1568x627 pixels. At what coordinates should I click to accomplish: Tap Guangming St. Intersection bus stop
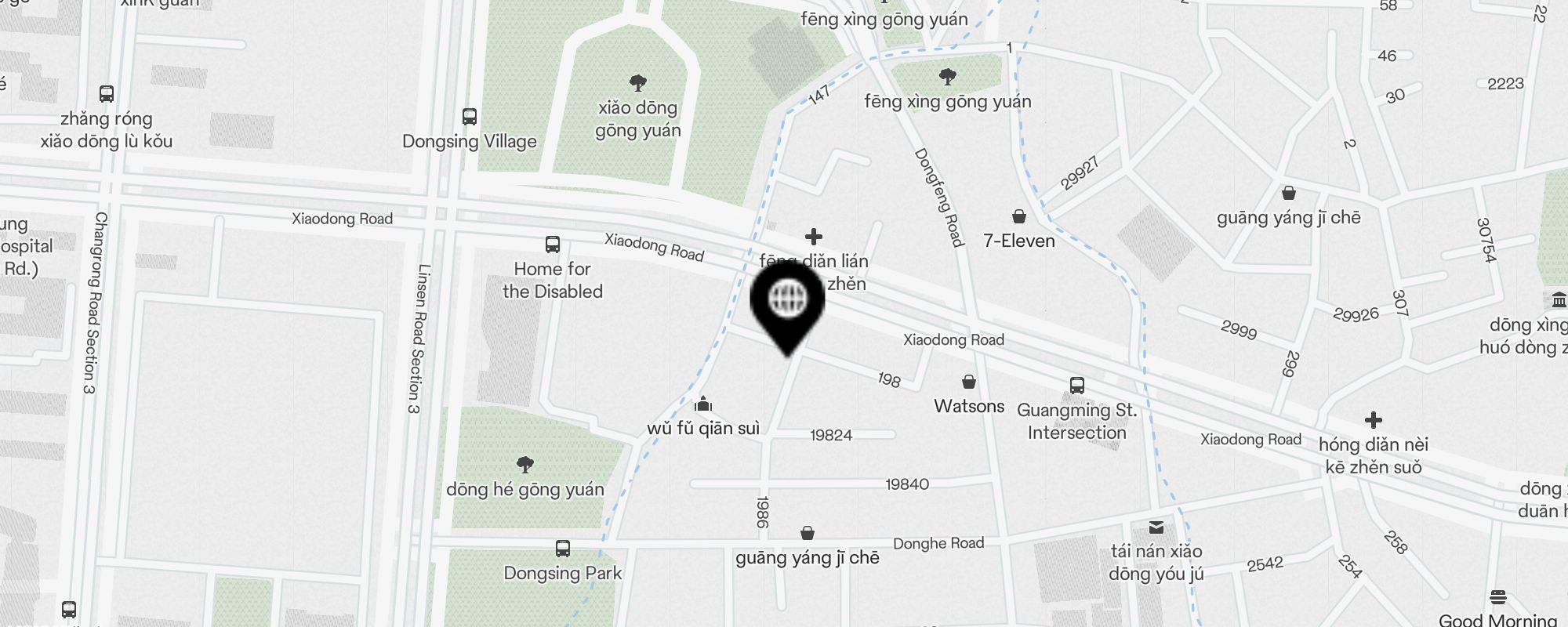pyautogui.click(x=1077, y=386)
